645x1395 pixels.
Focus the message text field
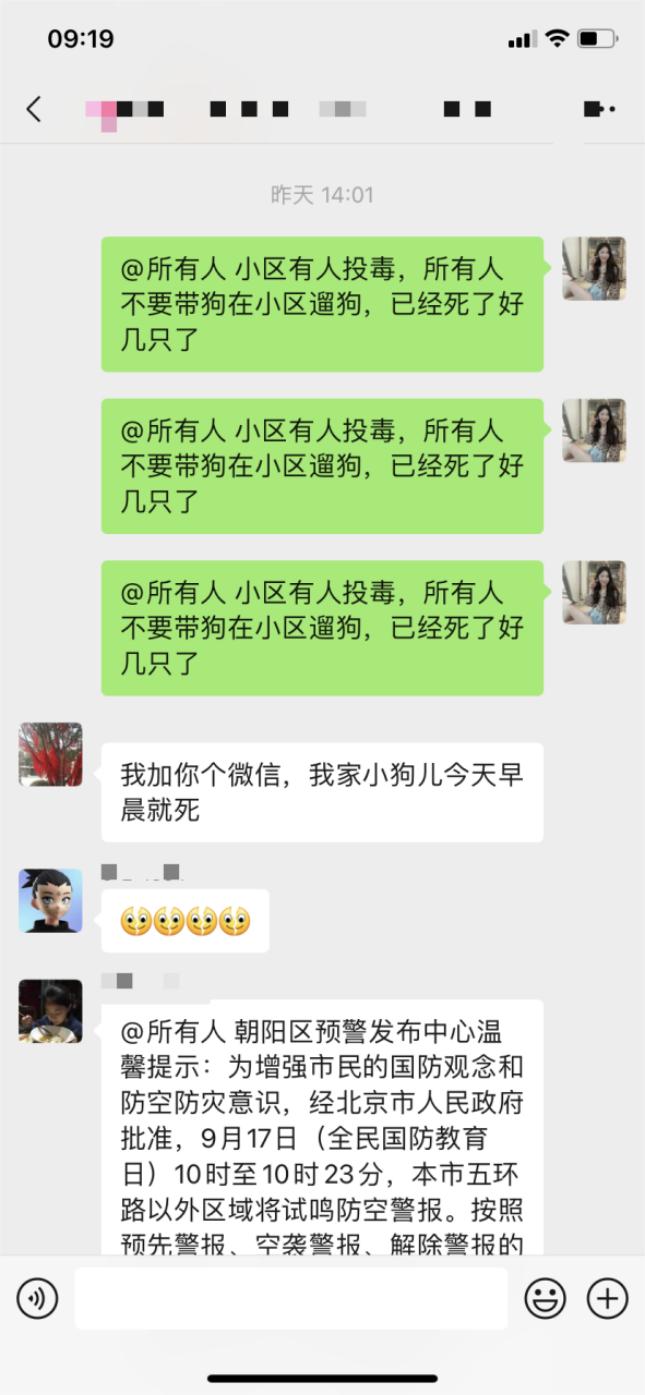pos(290,1298)
